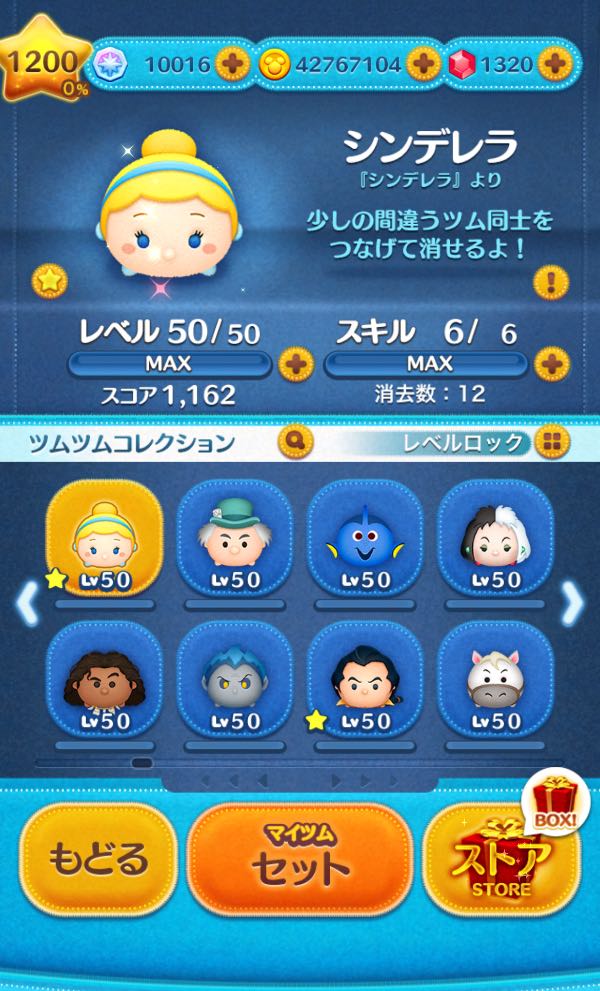This screenshot has height=991, width=600.
Task: Set this Tsum as マイツム
Action: (x=300, y=860)
